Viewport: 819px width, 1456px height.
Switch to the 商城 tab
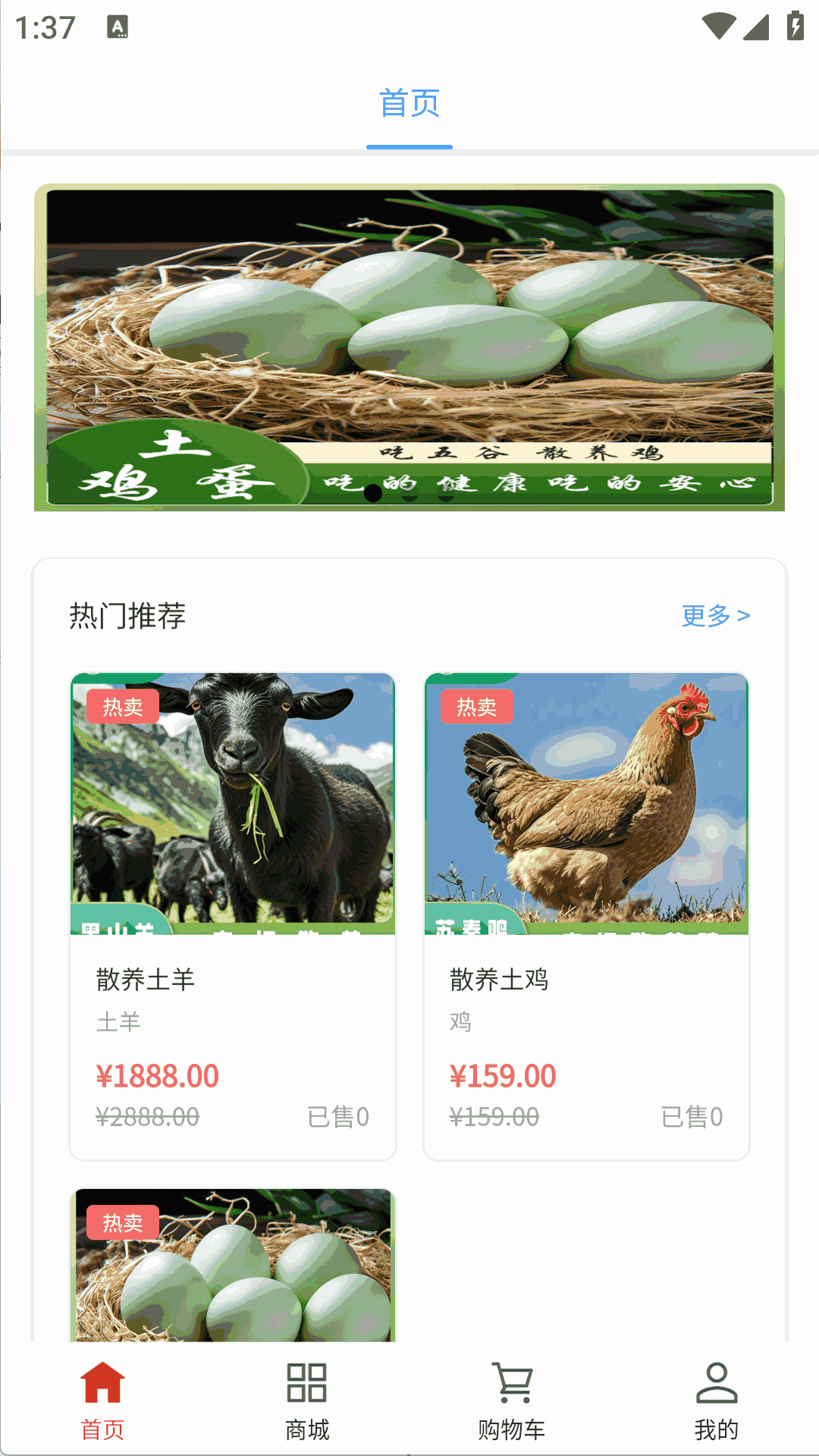307,1401
